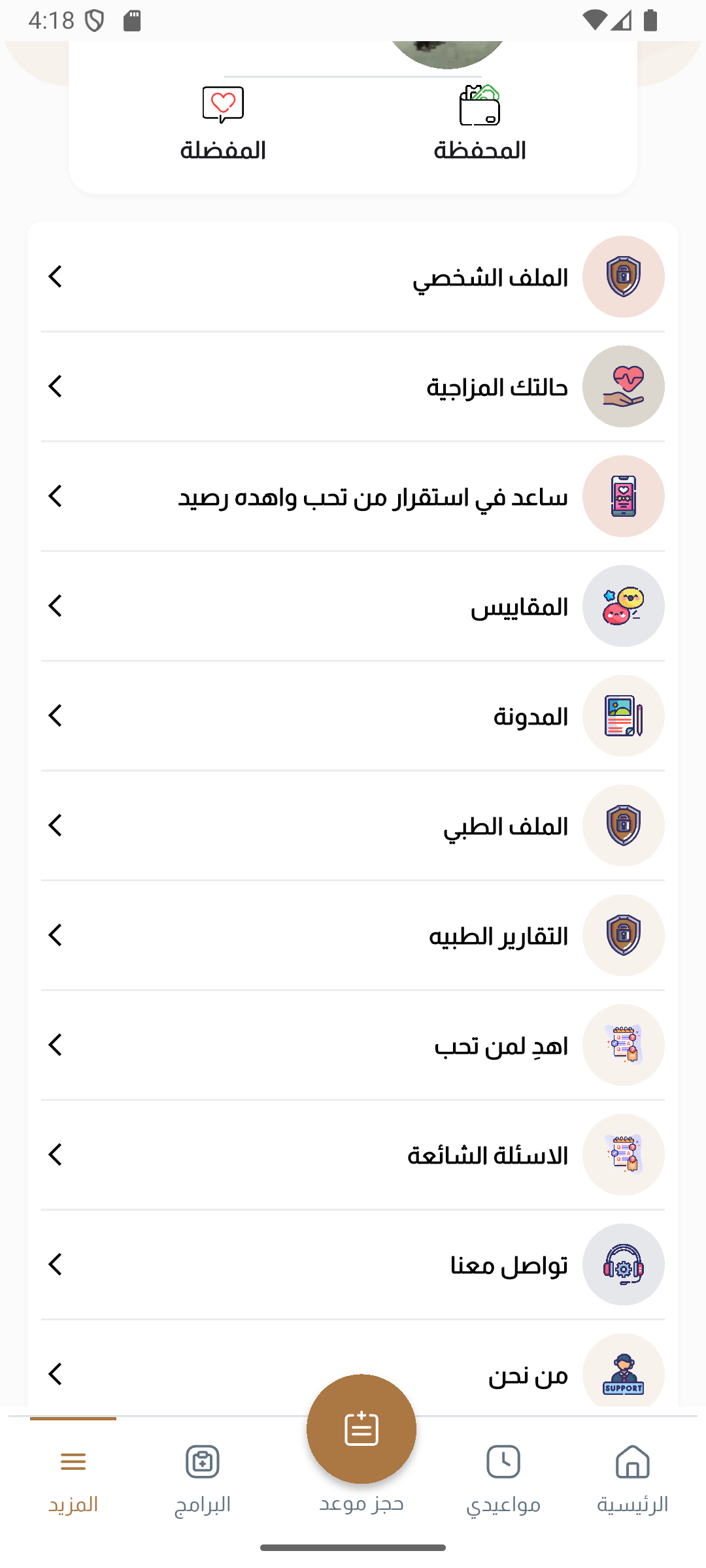Open التقارير الطبيه row
This screenshot has height=1568, width=706.
pyautogui.click(x=353, y=936)
